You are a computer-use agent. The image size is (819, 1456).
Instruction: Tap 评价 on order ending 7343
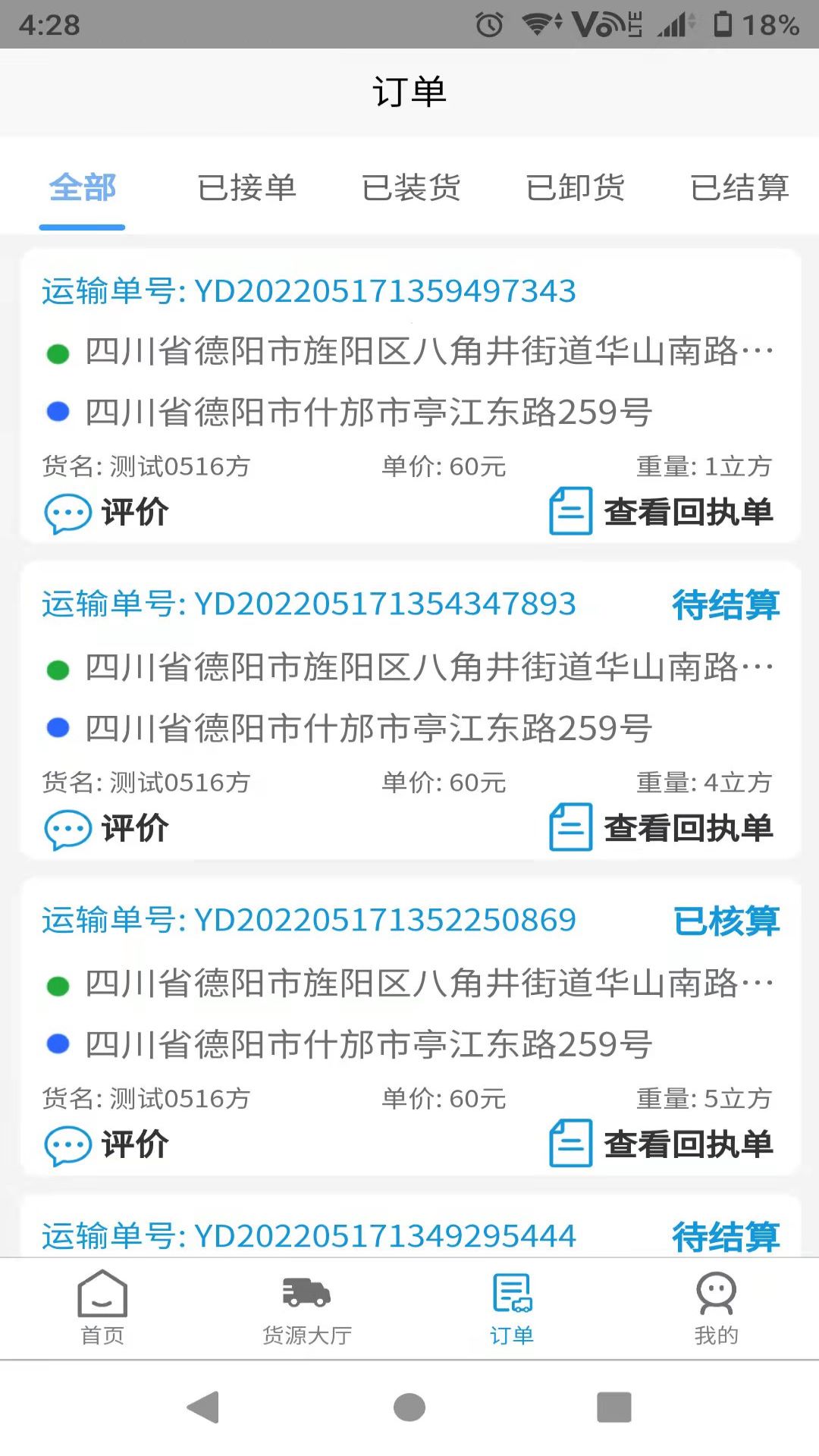tap(107, 513)
